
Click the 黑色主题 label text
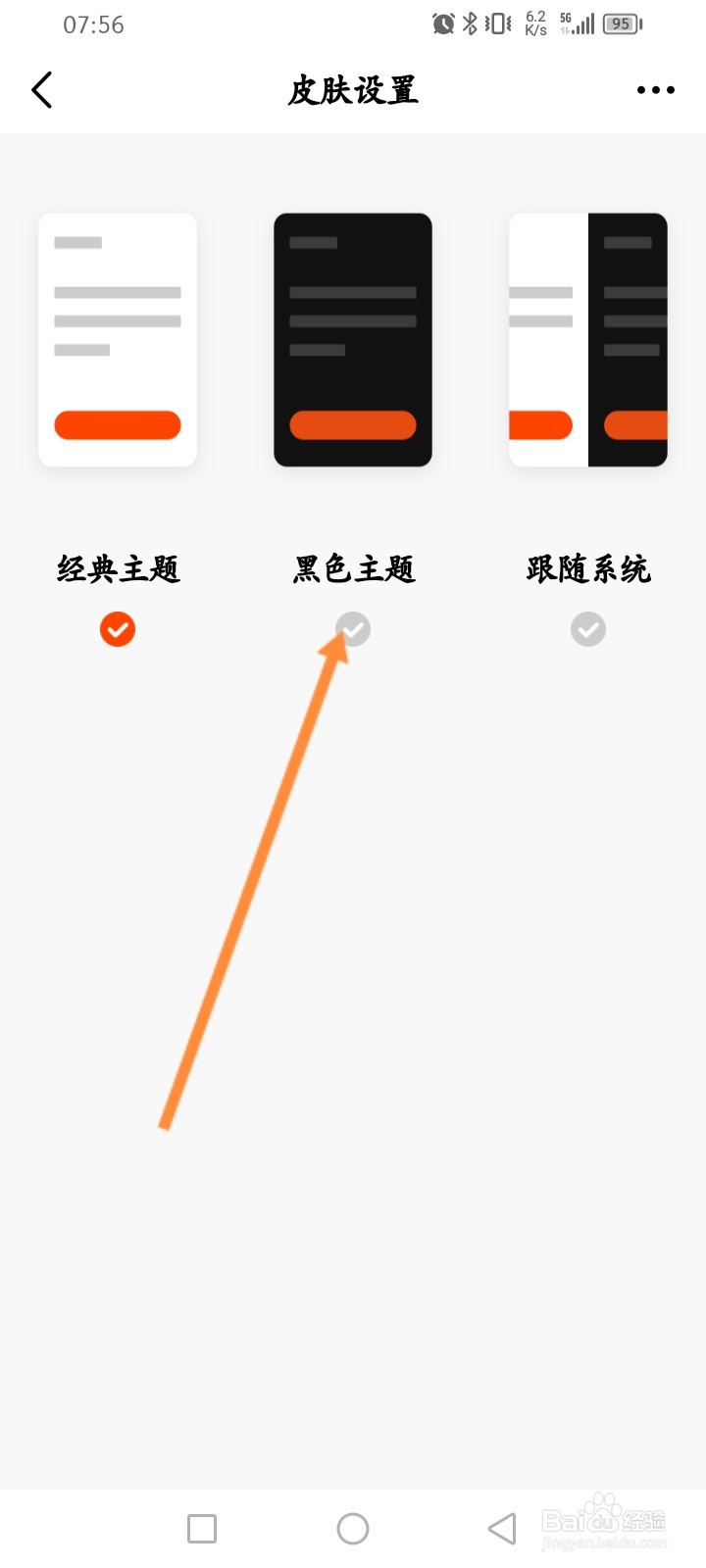click(353, 568)
